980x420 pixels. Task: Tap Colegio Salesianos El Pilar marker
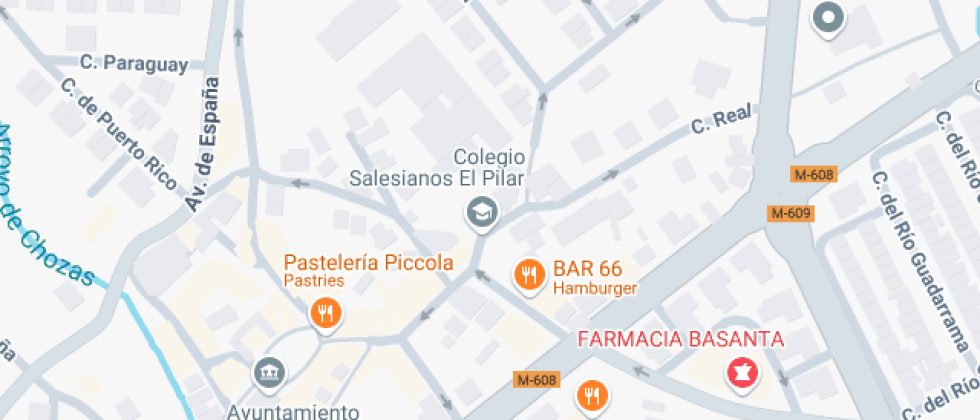click(x=482, y=211)
